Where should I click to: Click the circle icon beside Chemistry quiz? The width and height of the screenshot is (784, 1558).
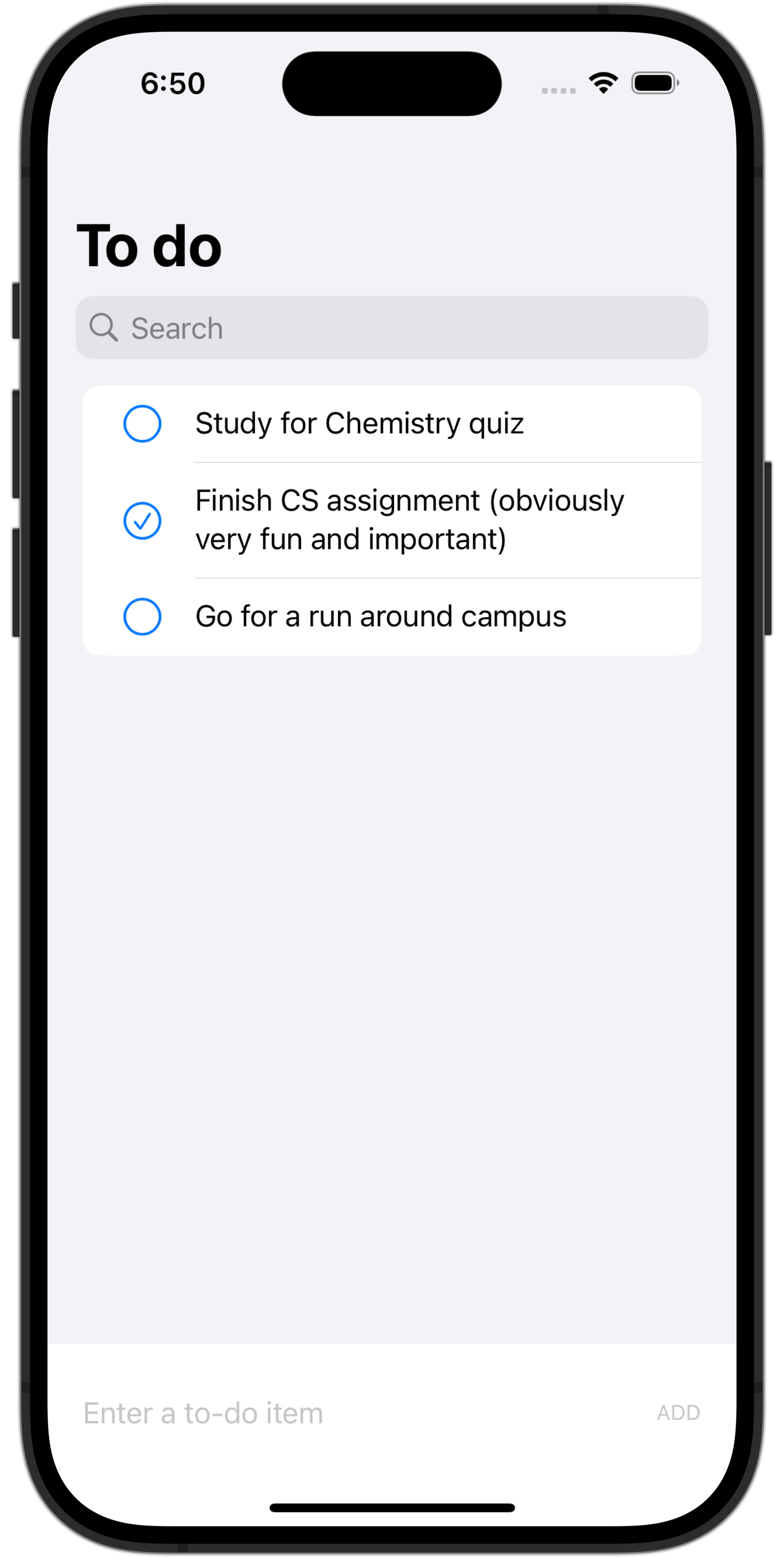click(x=142, y=423)
